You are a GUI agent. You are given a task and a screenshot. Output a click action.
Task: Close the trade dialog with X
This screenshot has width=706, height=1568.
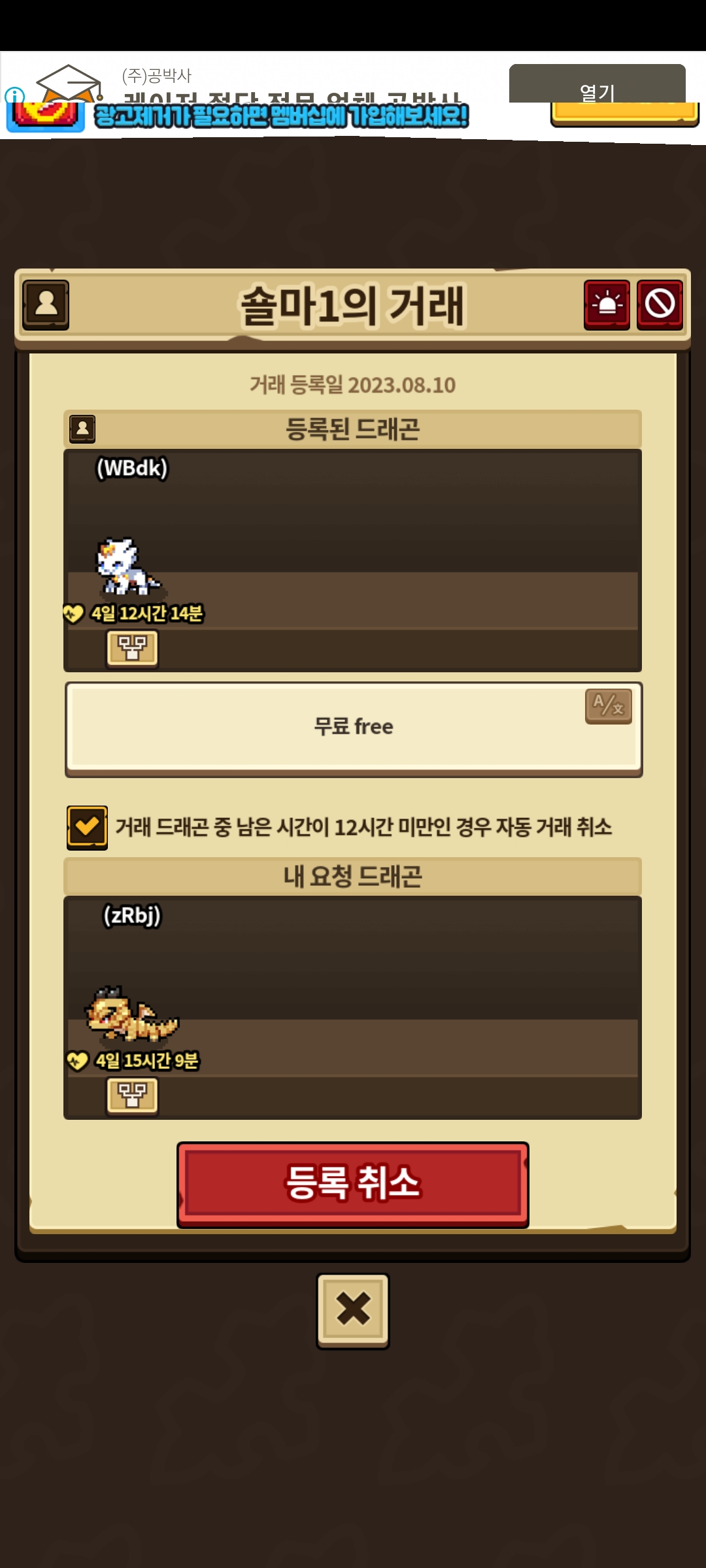point(353,1310)
